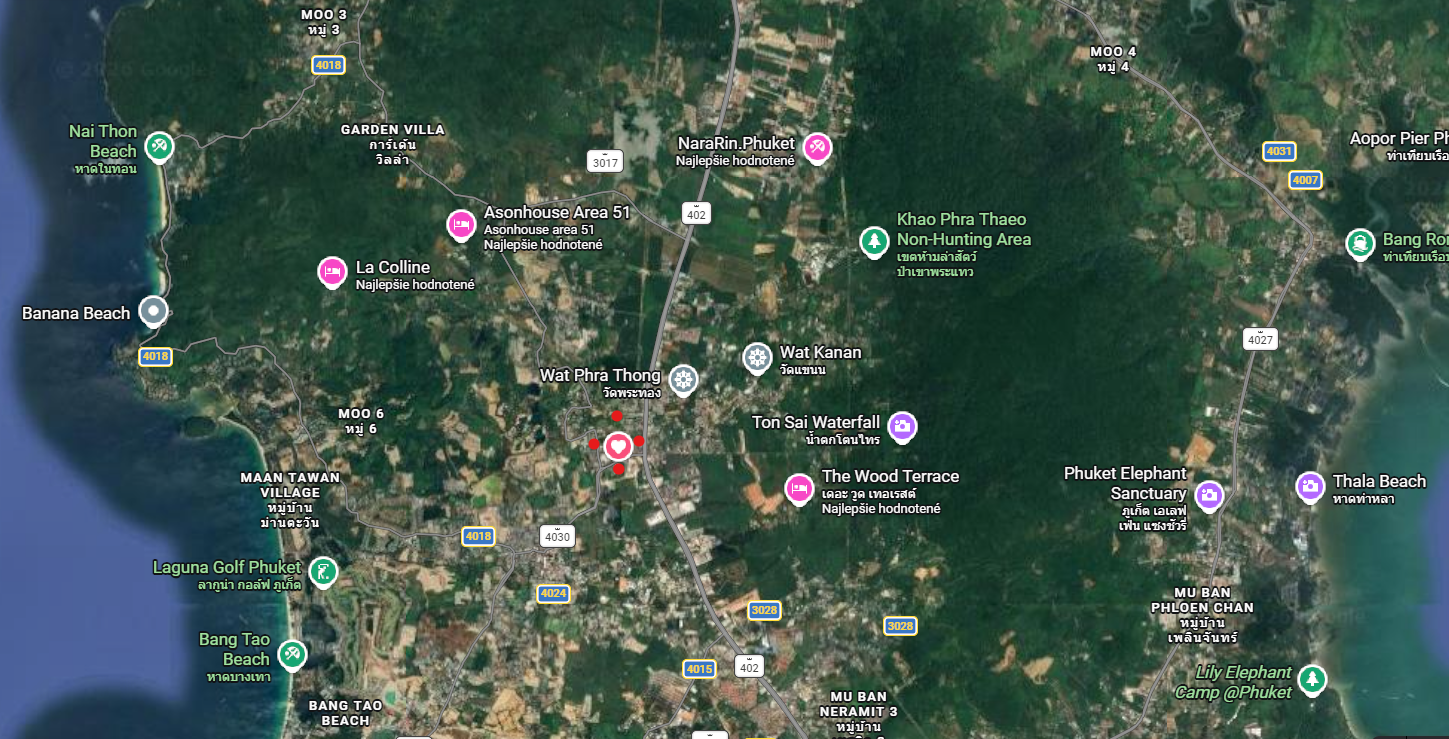Open The Wood Terrace hotel pin
1449x739 pixels.
799,488
